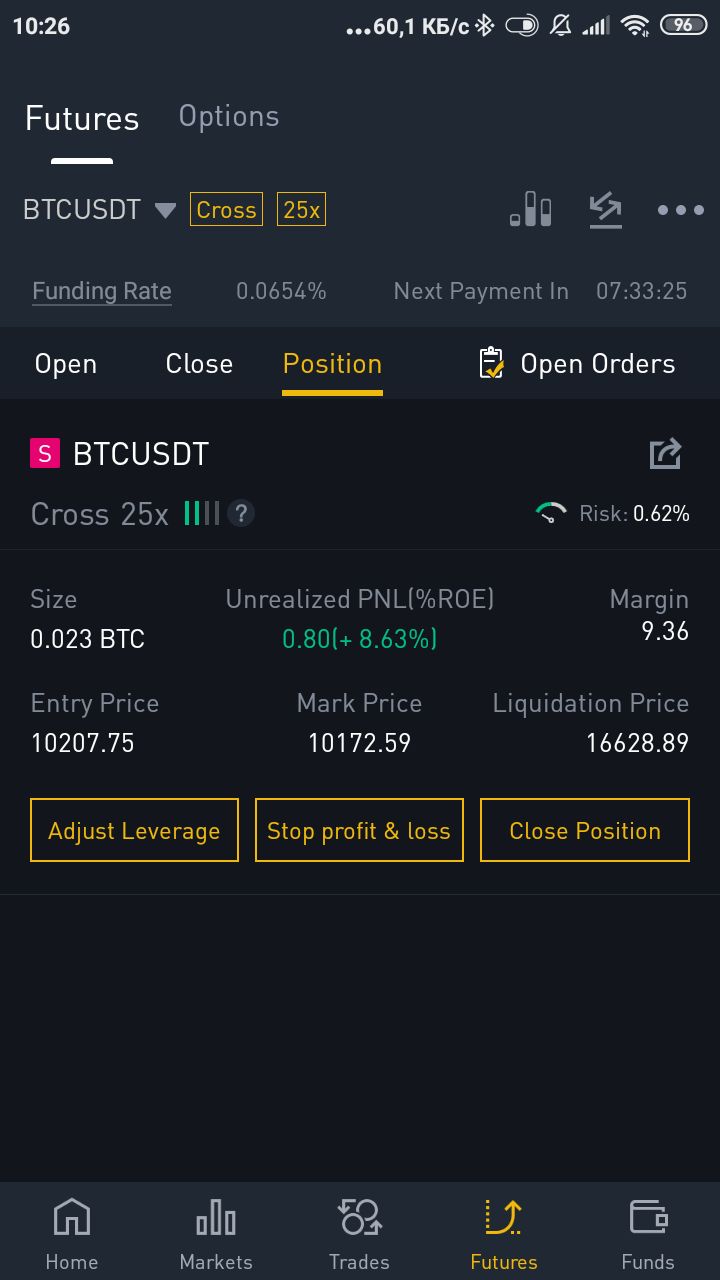Tap Adjust Leverage button

pyautogui.click(x=134, y=830)
